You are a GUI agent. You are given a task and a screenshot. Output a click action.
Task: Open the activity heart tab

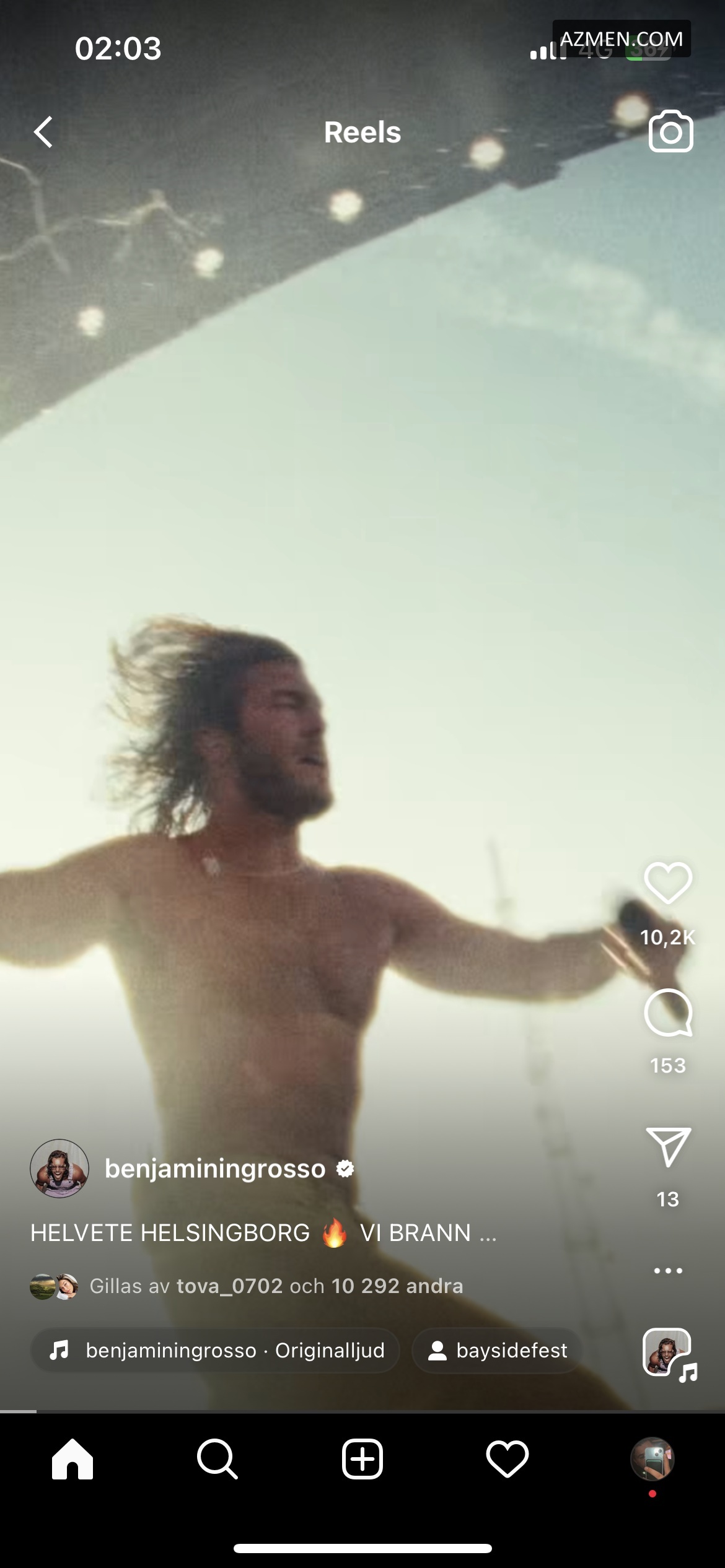(x=507, y=1458)
